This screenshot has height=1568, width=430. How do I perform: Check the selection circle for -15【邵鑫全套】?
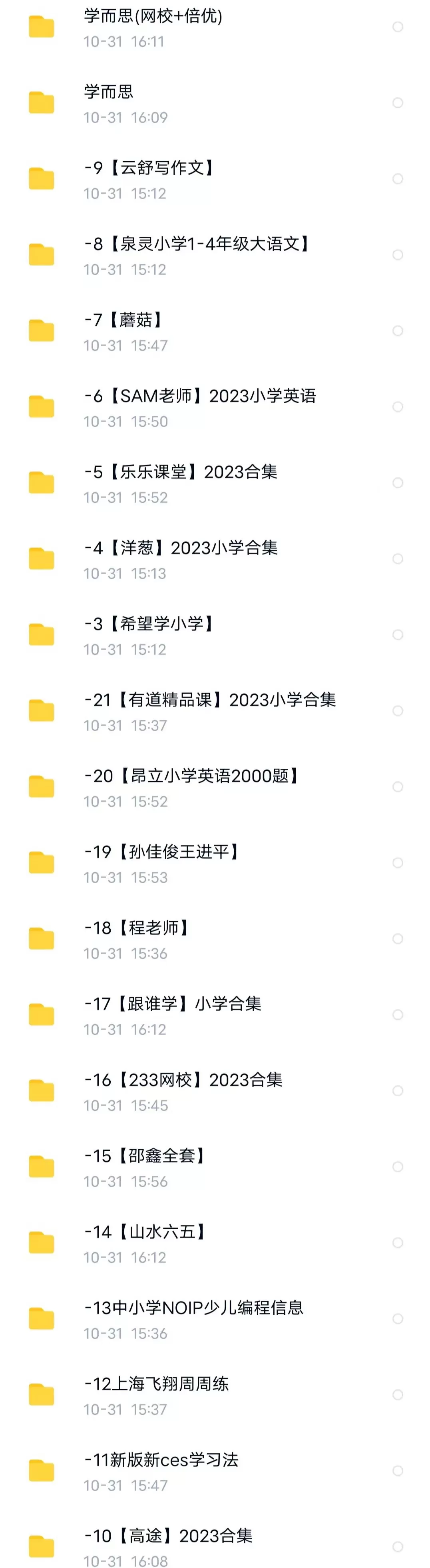[398, 1167]
